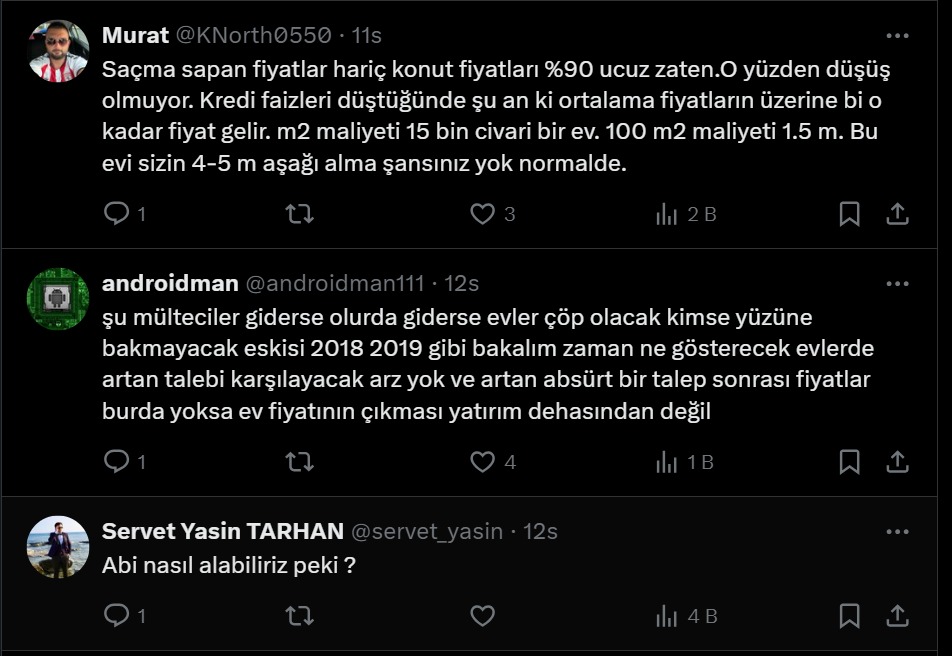Share Servet Yasin TARHAN's tweet
This screenshot has height=656, width=952.
[897, 615]
